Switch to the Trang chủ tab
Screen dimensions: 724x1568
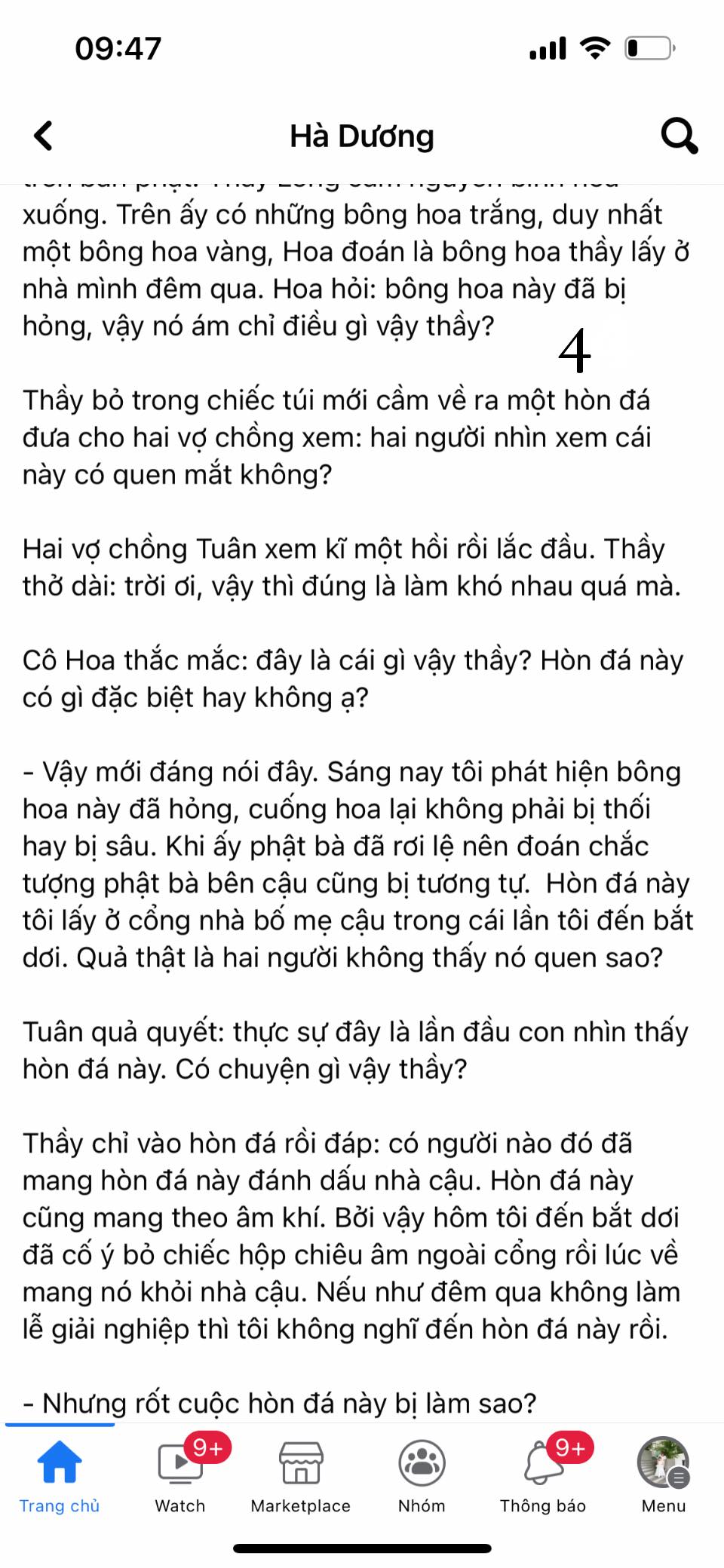(60, 1475)
